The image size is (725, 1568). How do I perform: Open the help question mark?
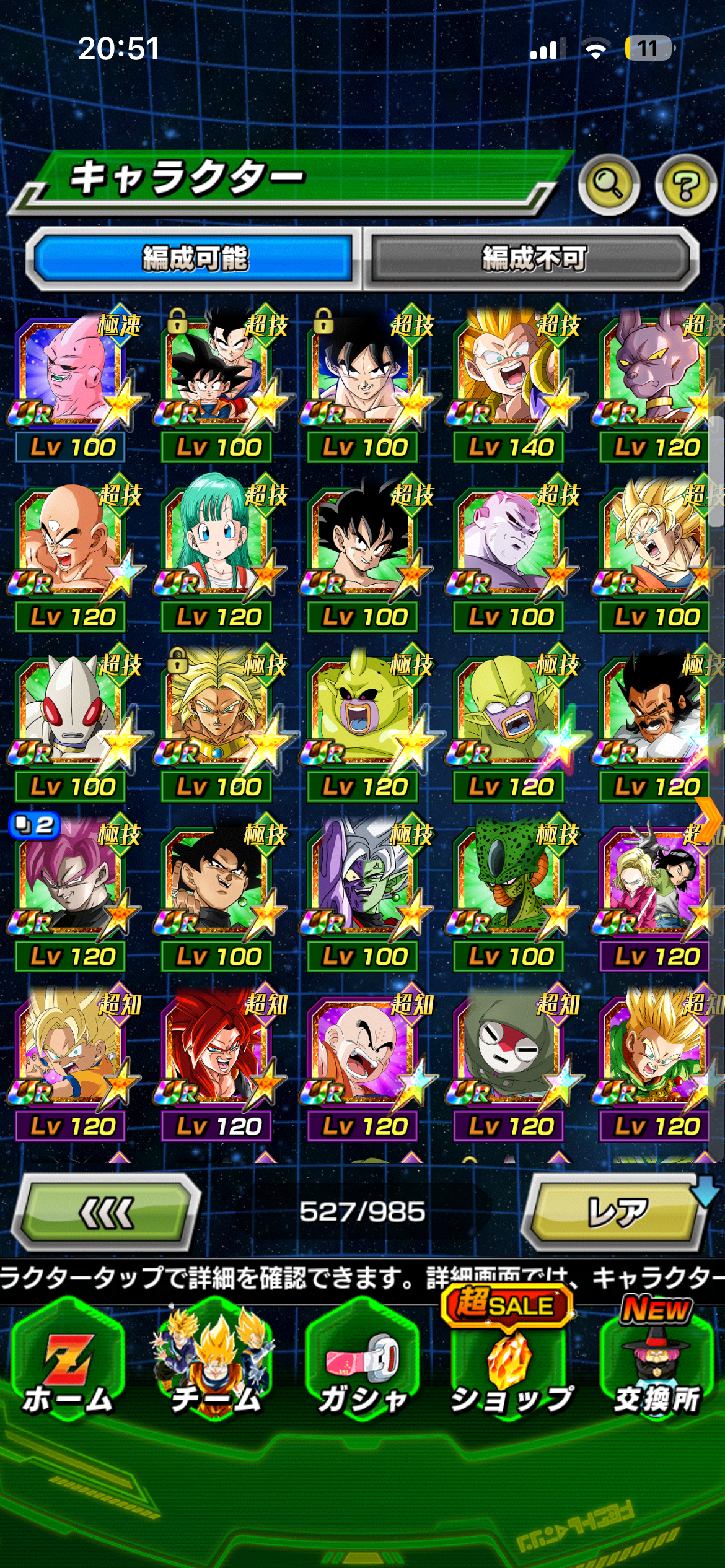click(686, 185)
